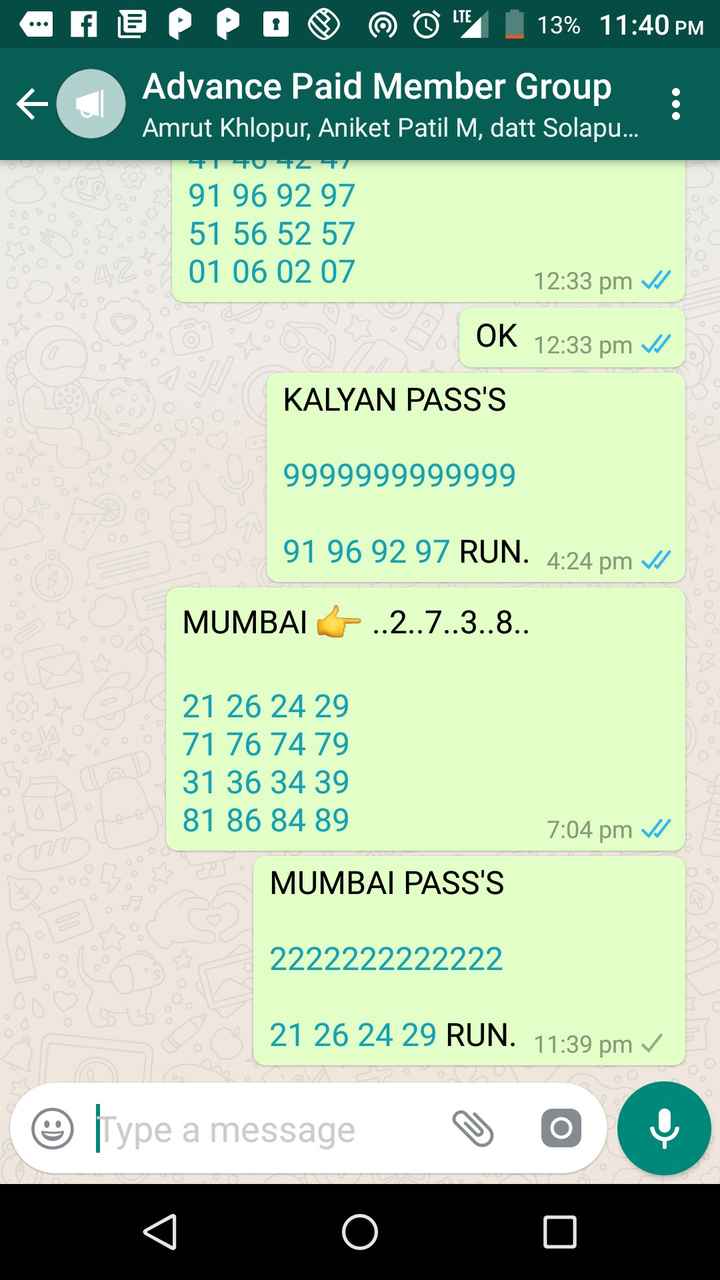720x1280 pixels.
Task: Go to the Android home screen
Action: coord(360,1232)
